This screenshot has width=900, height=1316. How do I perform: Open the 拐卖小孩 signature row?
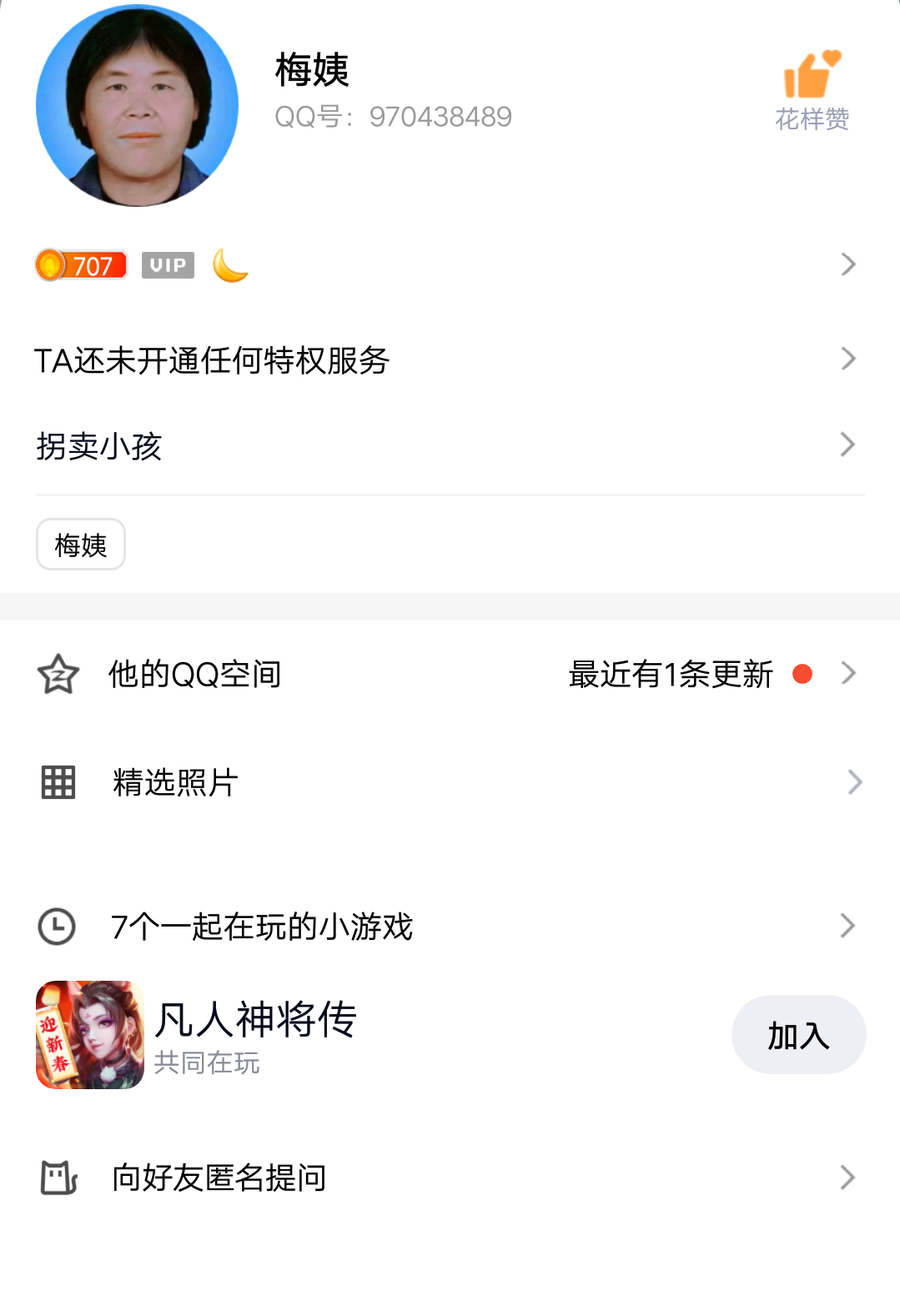tap(450, 445)
